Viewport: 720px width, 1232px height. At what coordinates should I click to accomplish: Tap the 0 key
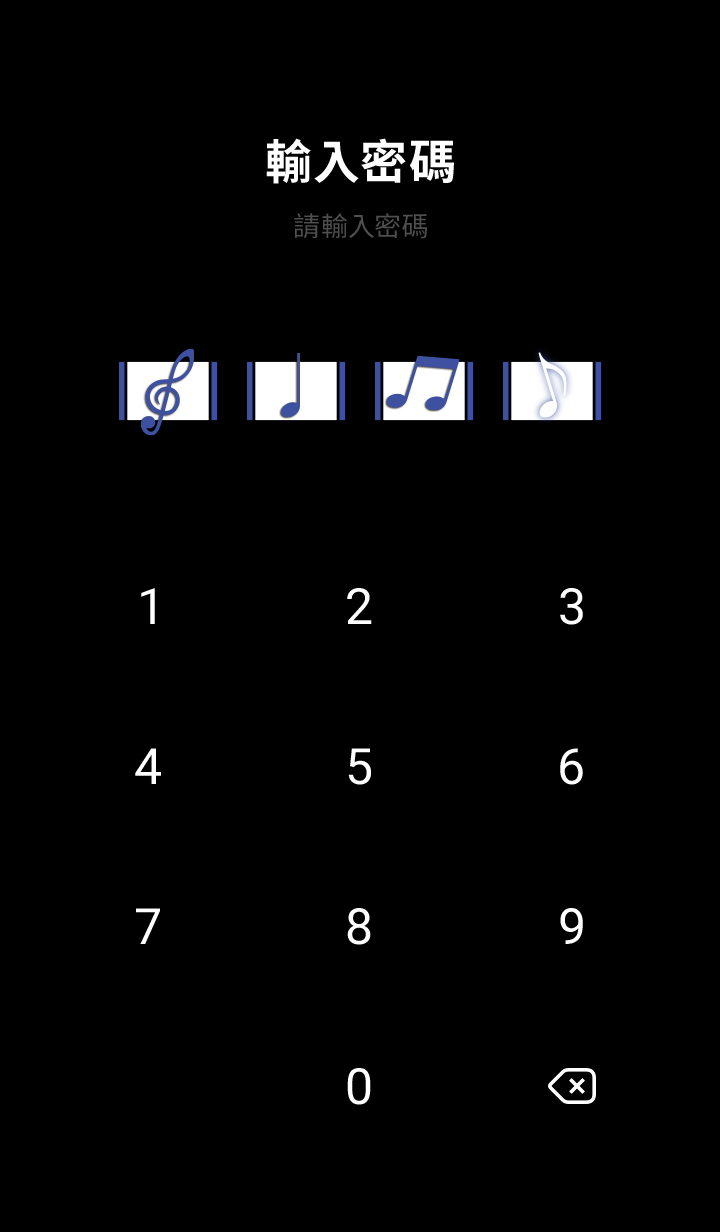[x=359, y=1087]
